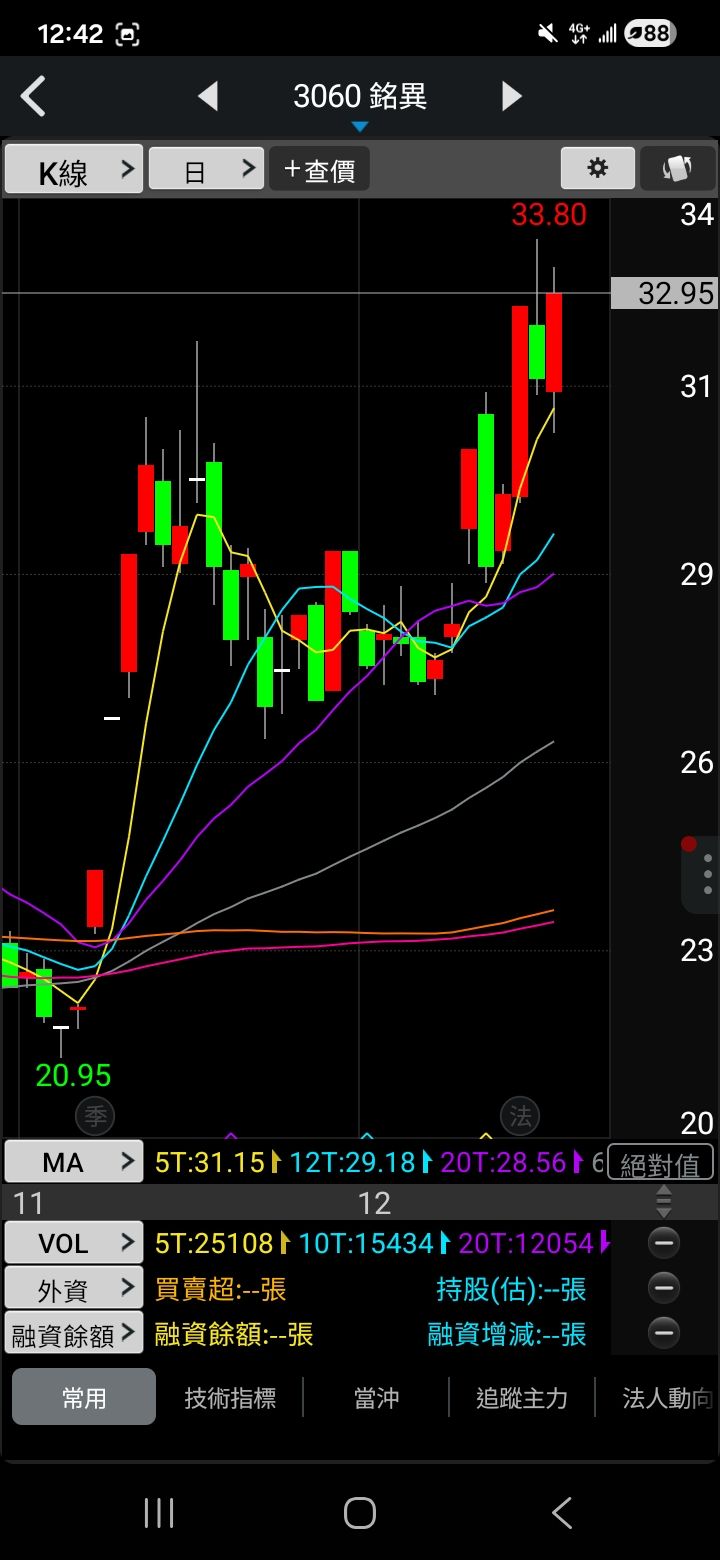Remove the VOL indicator row
The image size is (720, 1560).
[664, 1243]
